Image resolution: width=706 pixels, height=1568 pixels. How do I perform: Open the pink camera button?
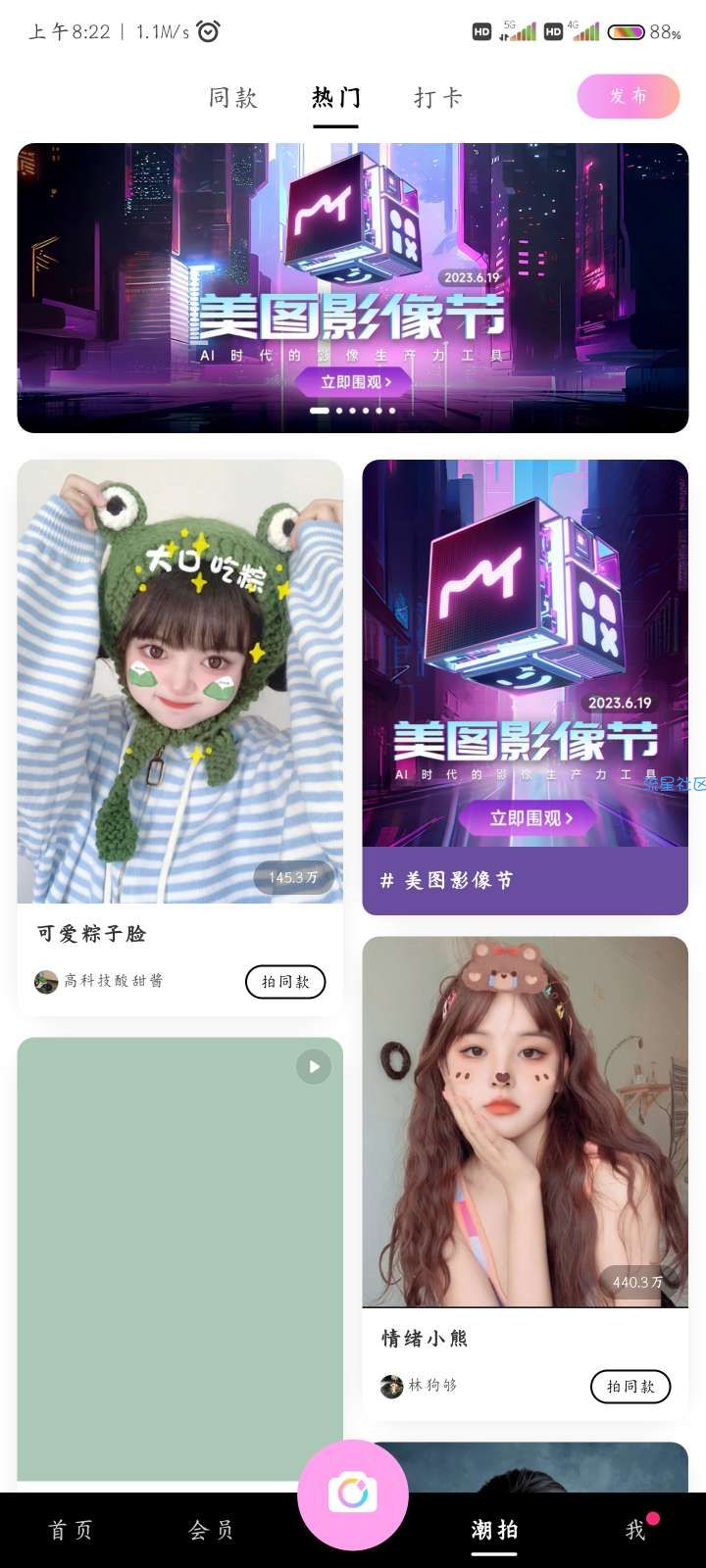(353, 1494)
